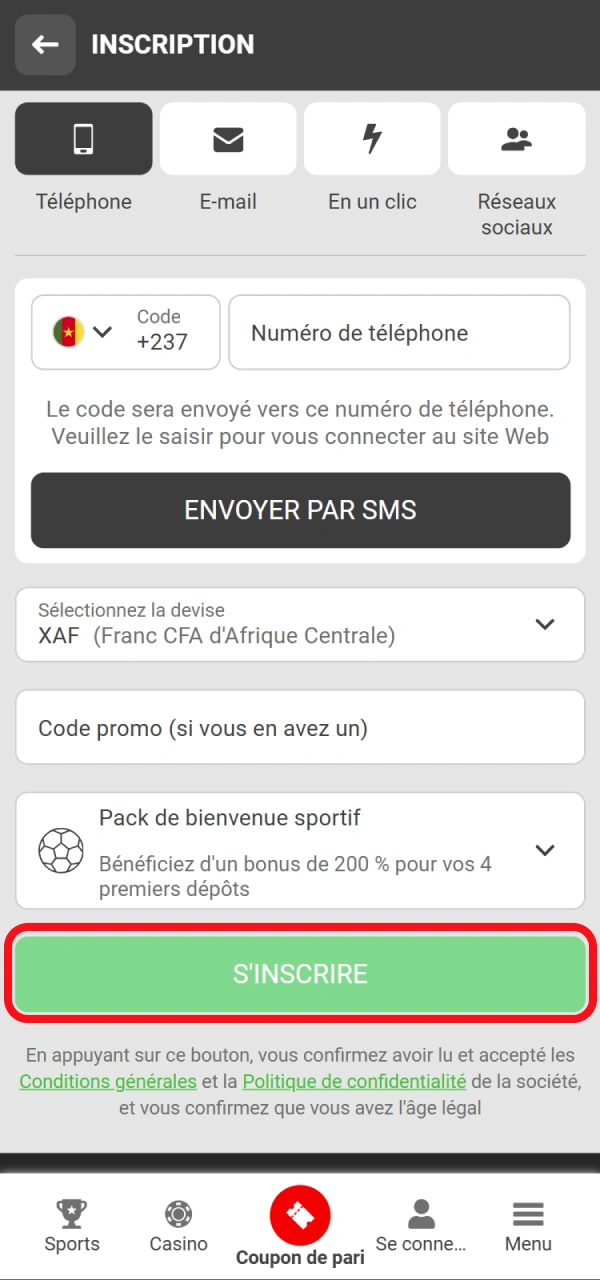Tap the Code promo input field
The height and width of the screenshot is (1280, 600).
pos(300,728)
